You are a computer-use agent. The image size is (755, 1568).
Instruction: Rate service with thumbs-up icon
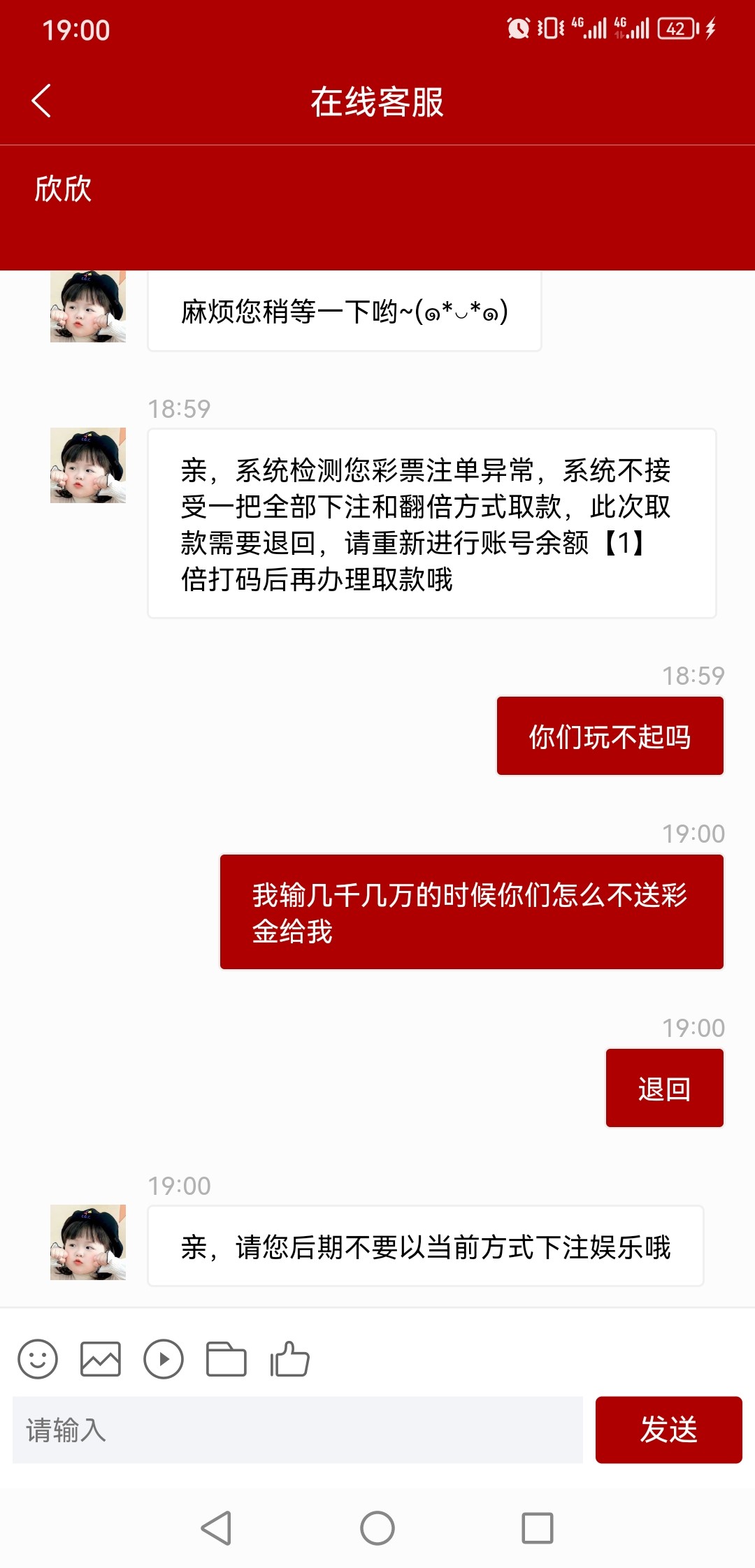click(x=289, y=1359)
